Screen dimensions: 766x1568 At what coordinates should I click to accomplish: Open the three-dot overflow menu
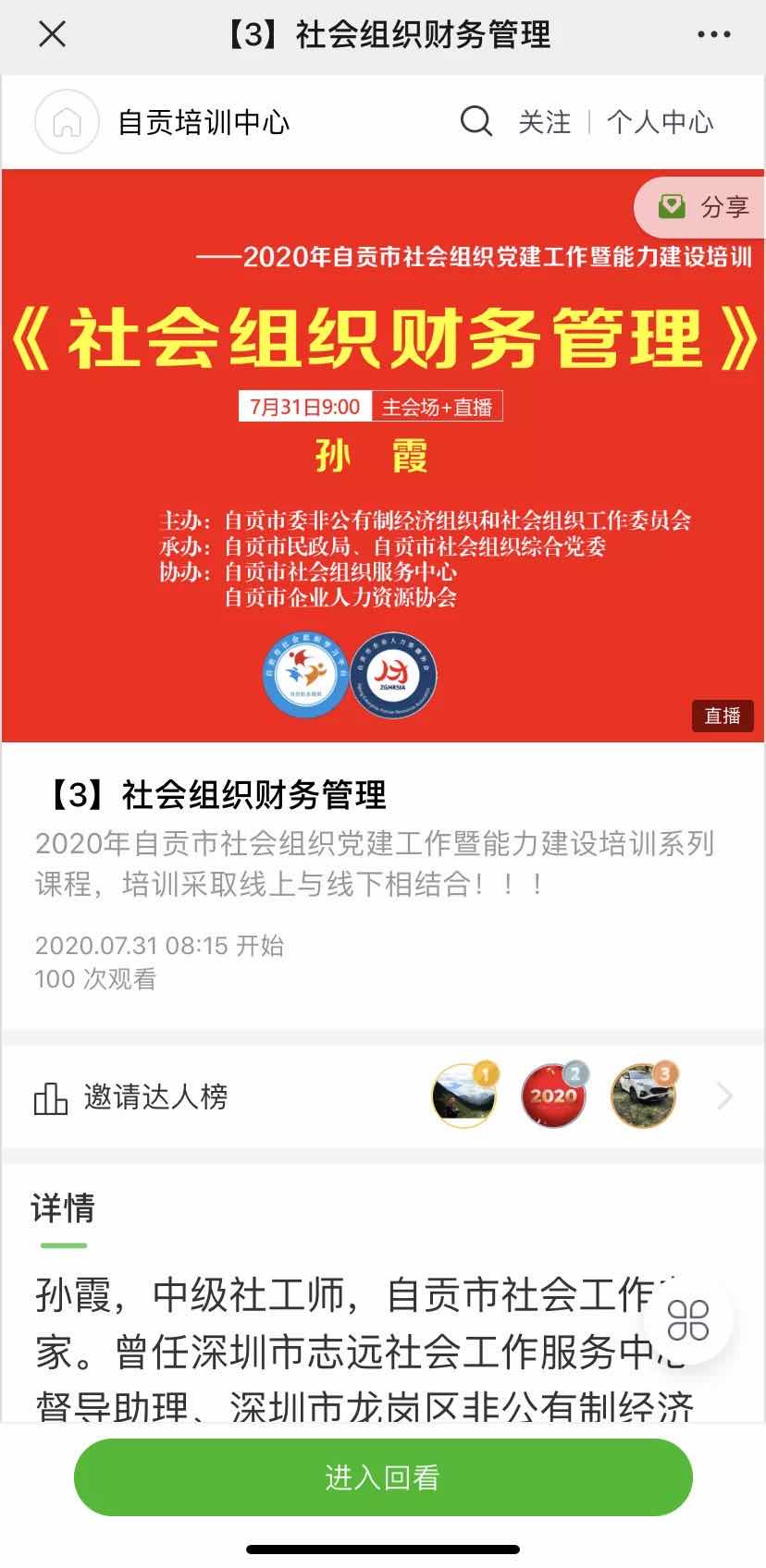pyautogui.click(x=713, y=35)
